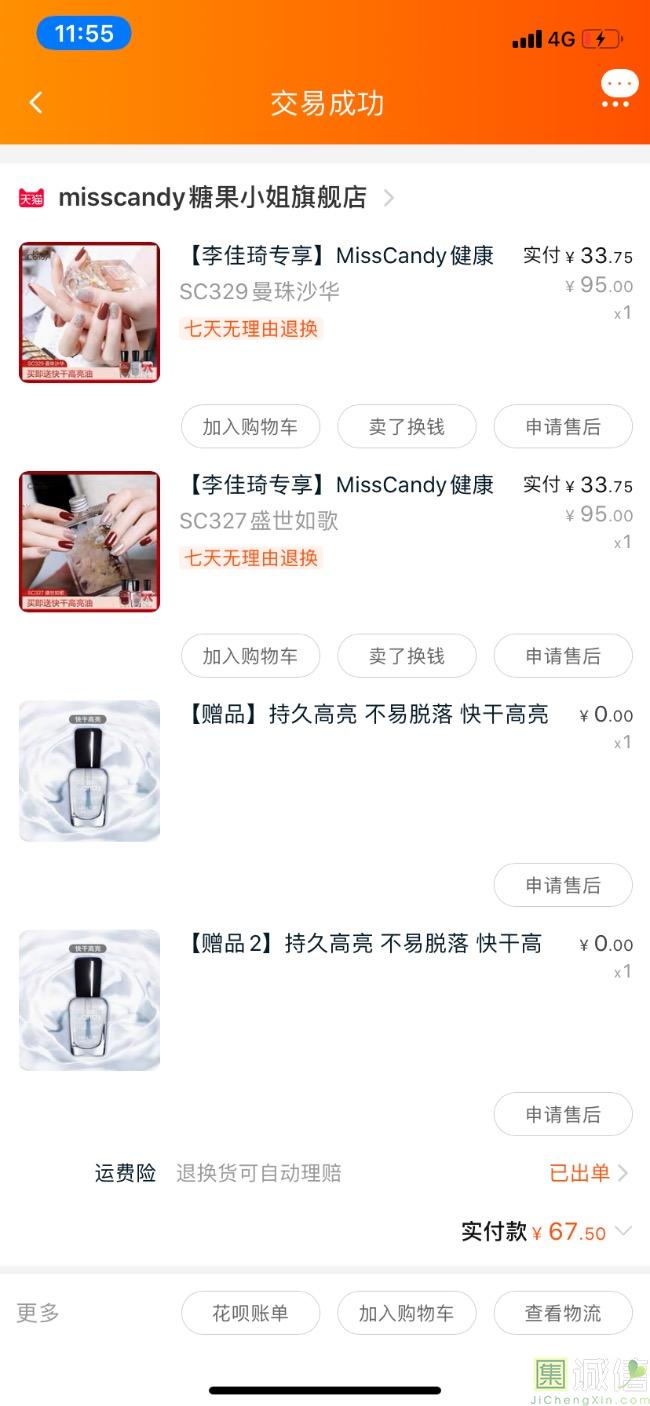Tap 加入购物车 for SC329曼珠沙华
Viewport: 650px width, 1406px height.
tap(250, 427)
